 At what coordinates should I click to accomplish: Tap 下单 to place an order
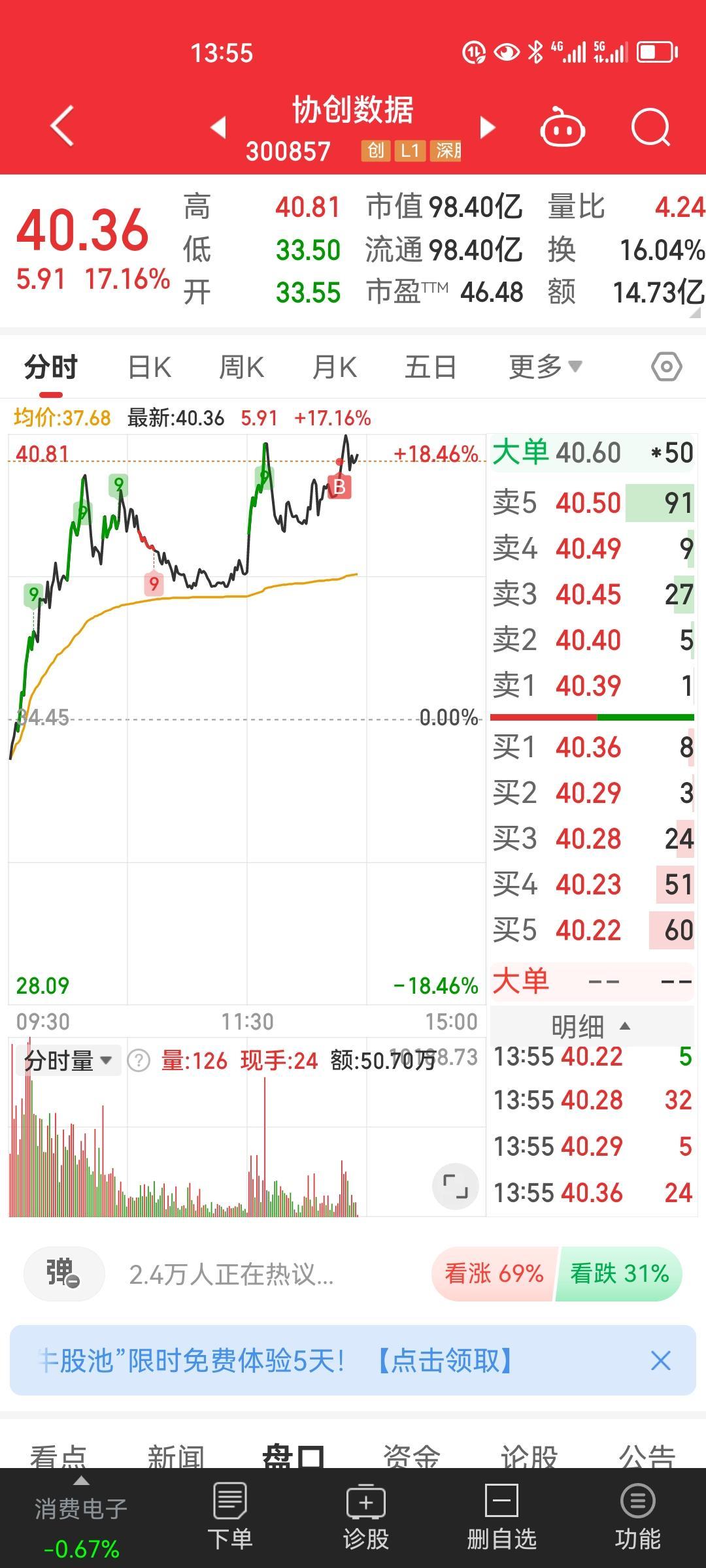229,1517
